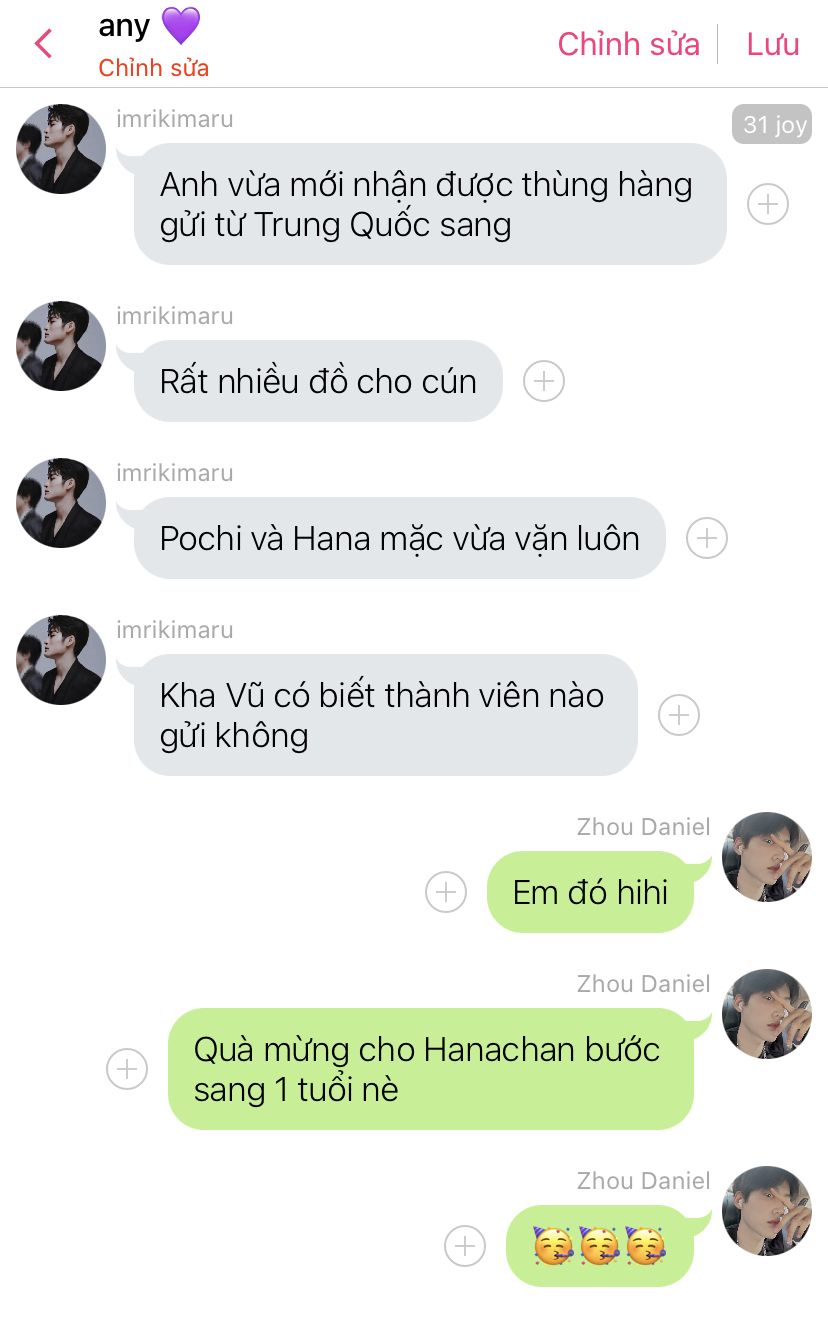Open the message bubble 'Rất nhiều đồ cho cún'
The width and height of the screenshot is (828, 1322).
point(318,381)
